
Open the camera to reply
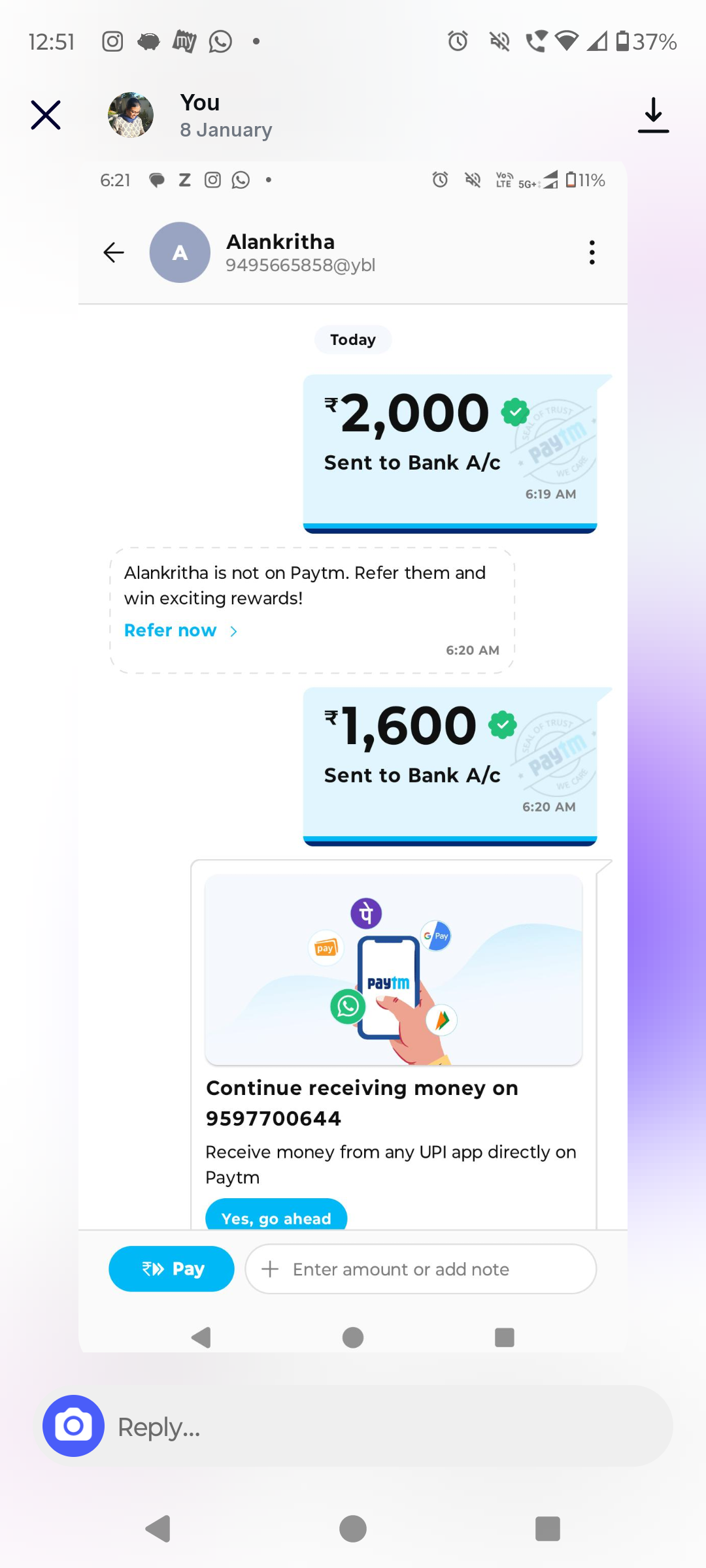pyautogui.click(x=73, y=1426)
